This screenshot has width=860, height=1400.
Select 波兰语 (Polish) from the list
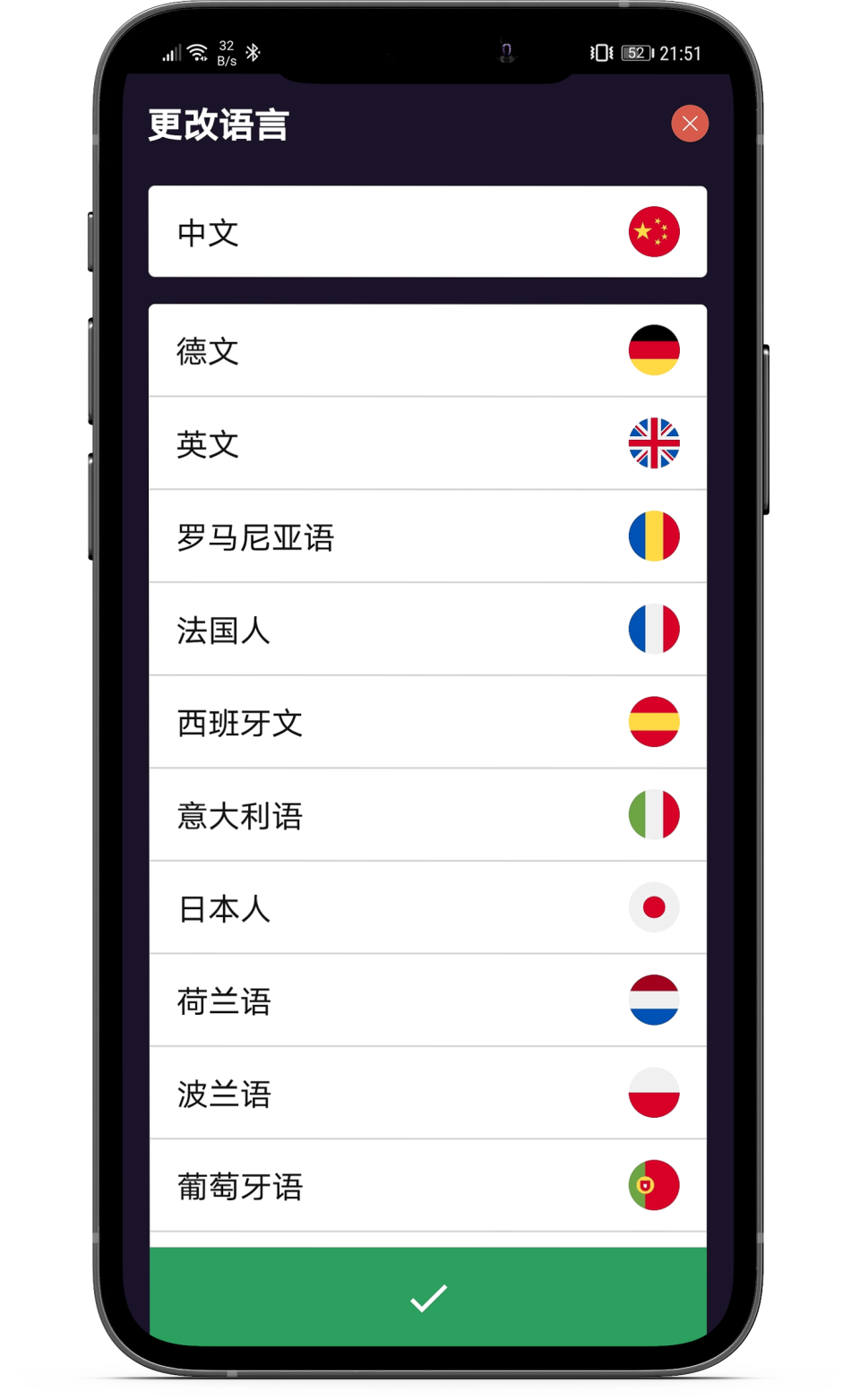[427, 1094]
